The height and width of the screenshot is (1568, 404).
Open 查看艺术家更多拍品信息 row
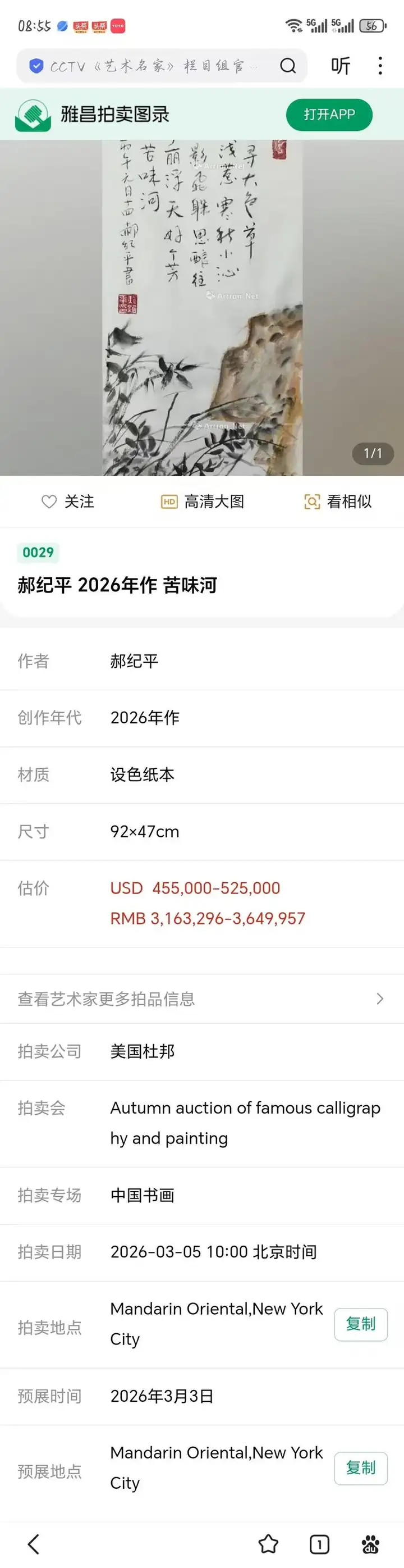click(x=201, y=999)
